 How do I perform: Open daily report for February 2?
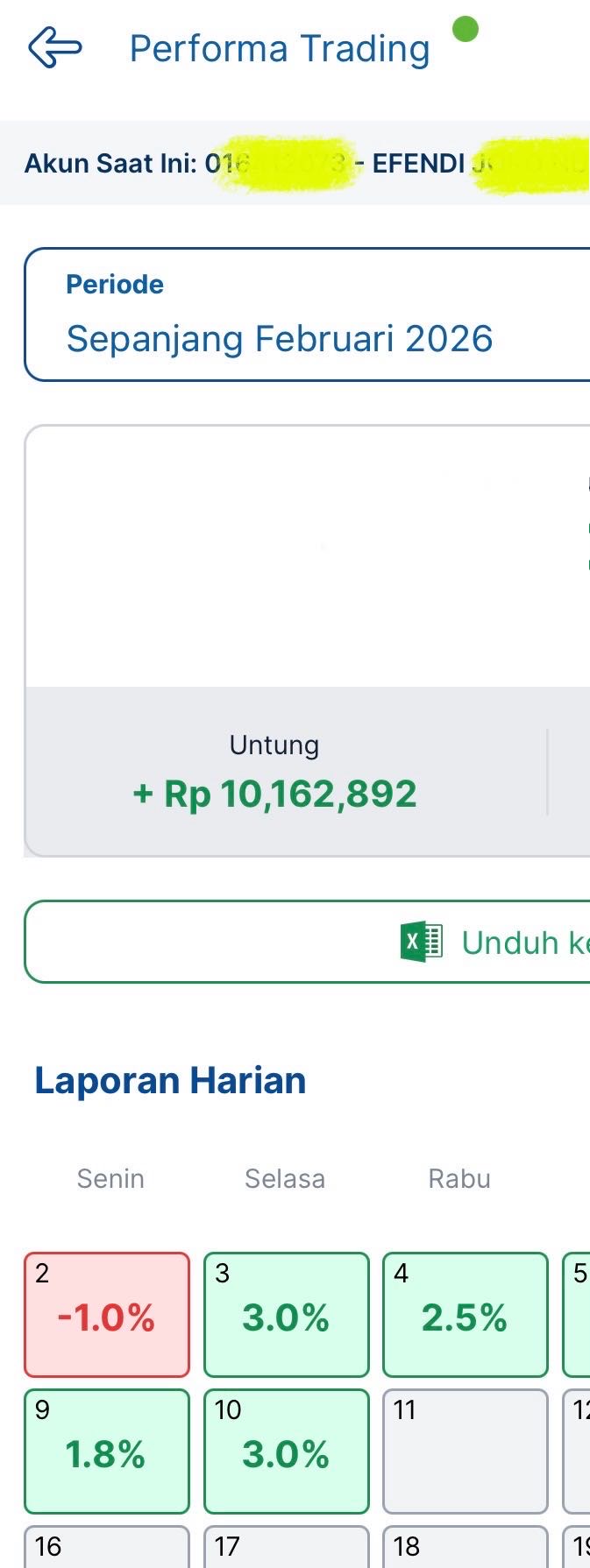pos(107,1314)
